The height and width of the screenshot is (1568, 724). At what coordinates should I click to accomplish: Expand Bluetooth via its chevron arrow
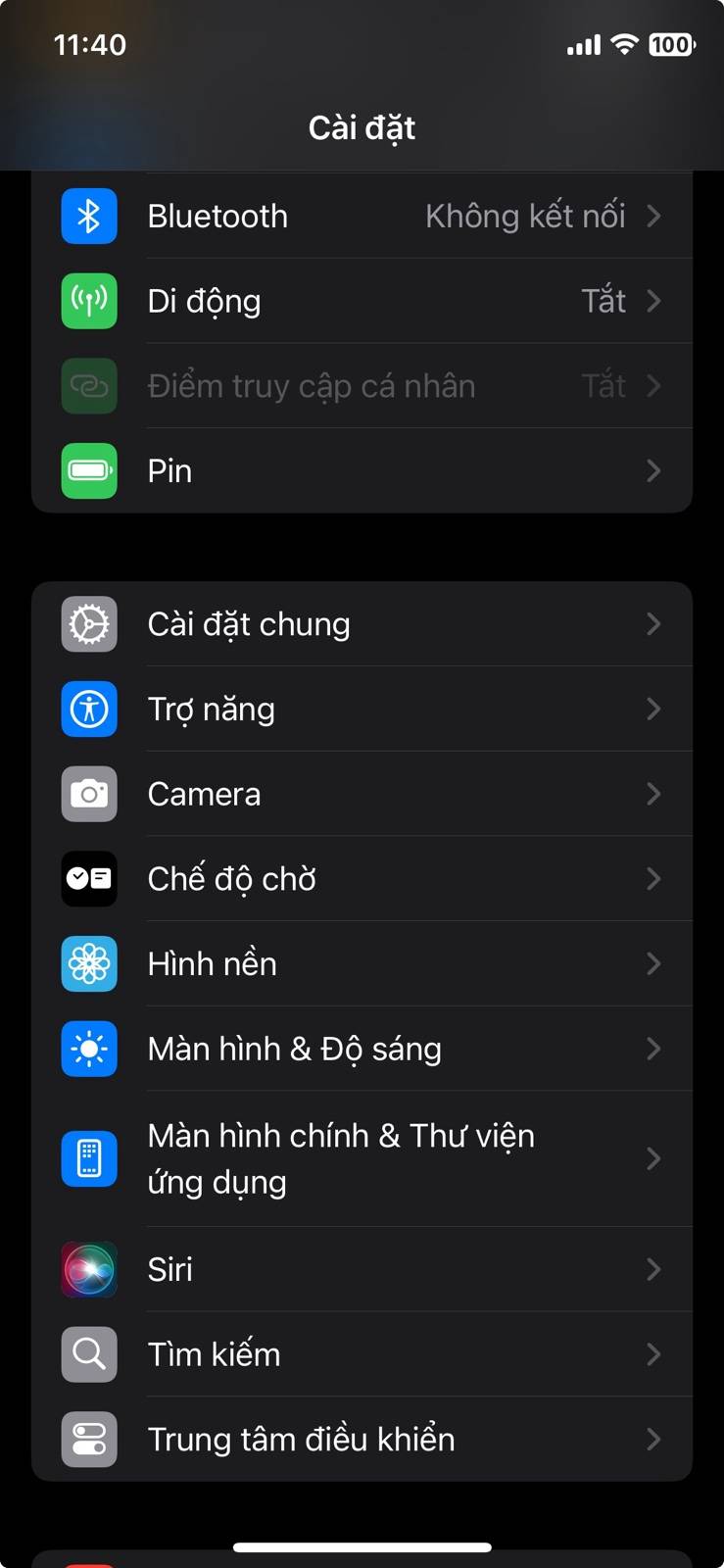point(654,216)
